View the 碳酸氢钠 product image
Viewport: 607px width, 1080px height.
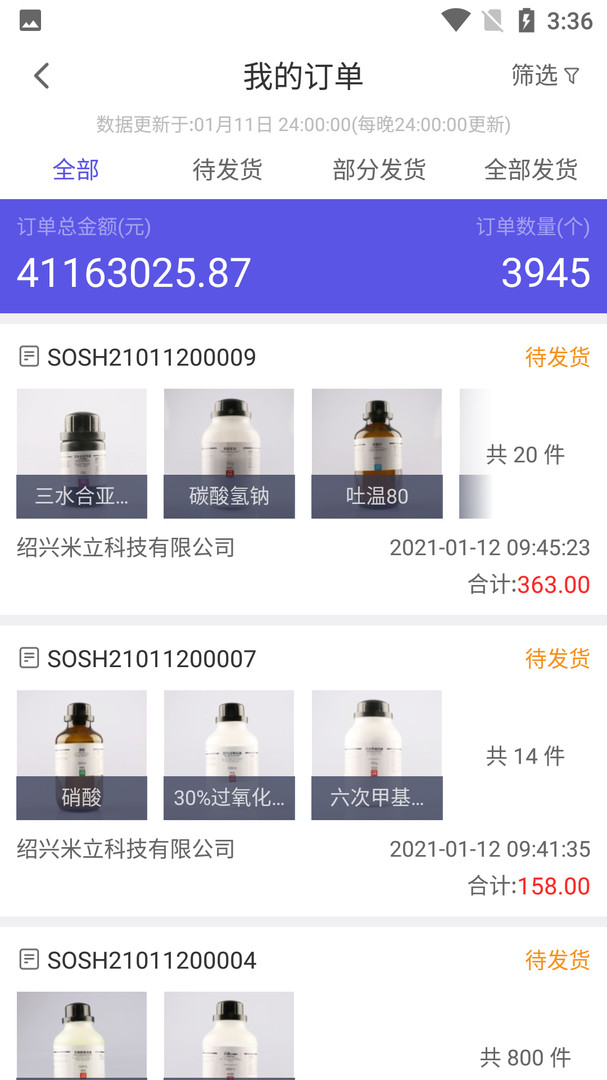coord(229,453)
